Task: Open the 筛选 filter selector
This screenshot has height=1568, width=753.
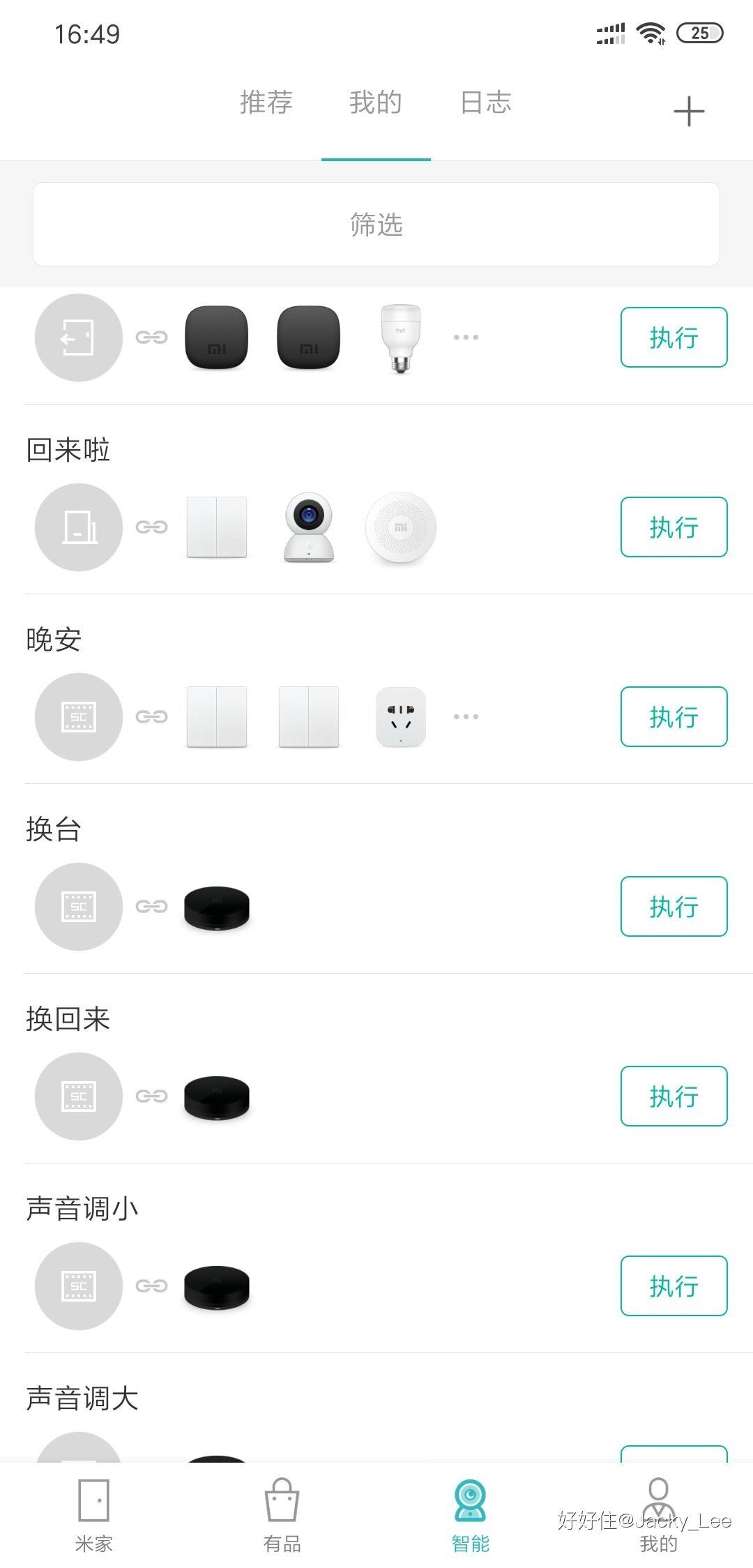Action: 376,225
